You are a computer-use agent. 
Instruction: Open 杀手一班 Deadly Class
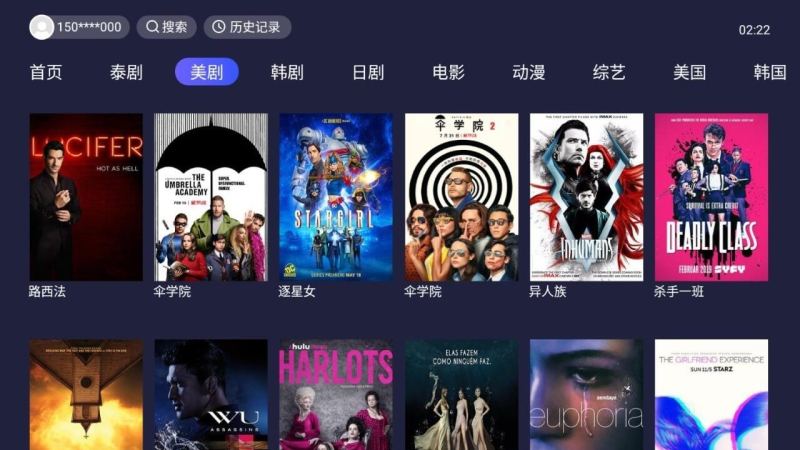(x=711, y=197)
